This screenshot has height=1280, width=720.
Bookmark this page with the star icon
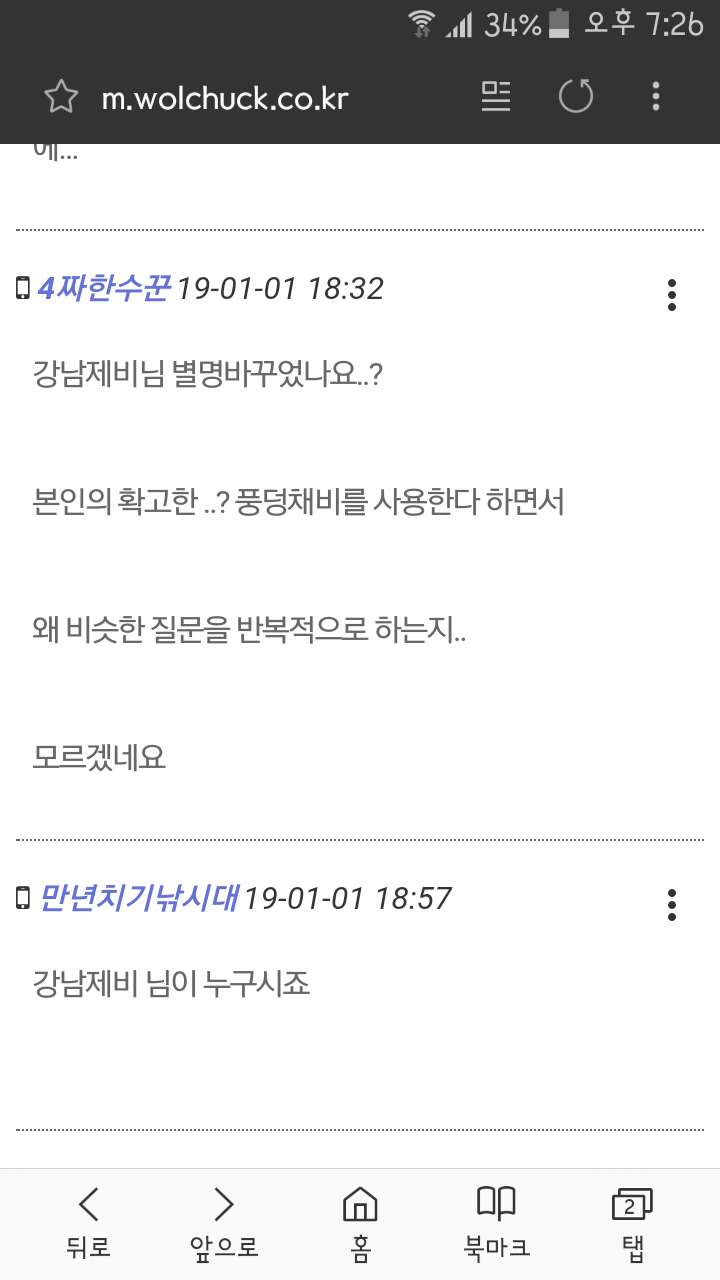pyautogui.click(x=61, y=97)
